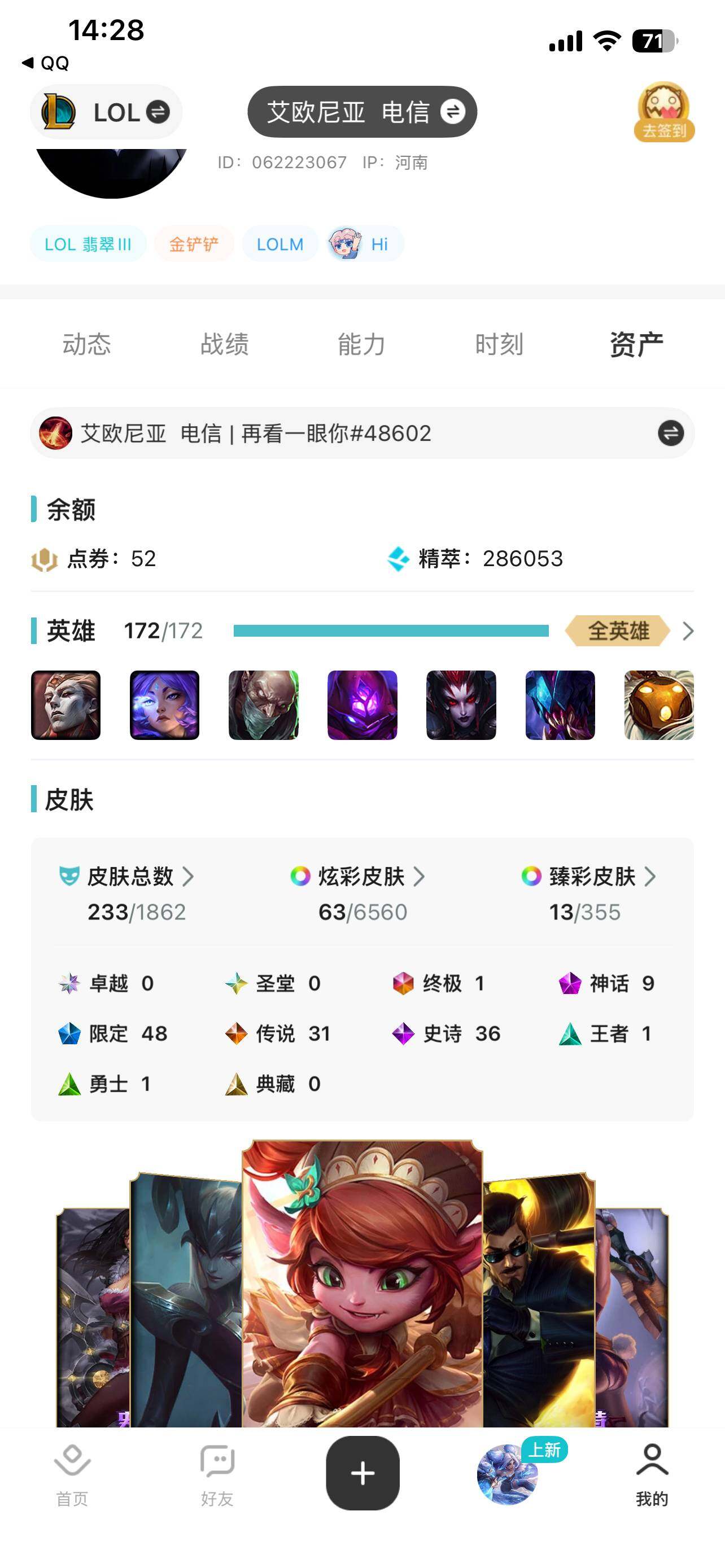The height and width of the screenshot is (1568, 725).
Task: Open the 上新 new arrivals tab
Action: [x=508, y=1474]
